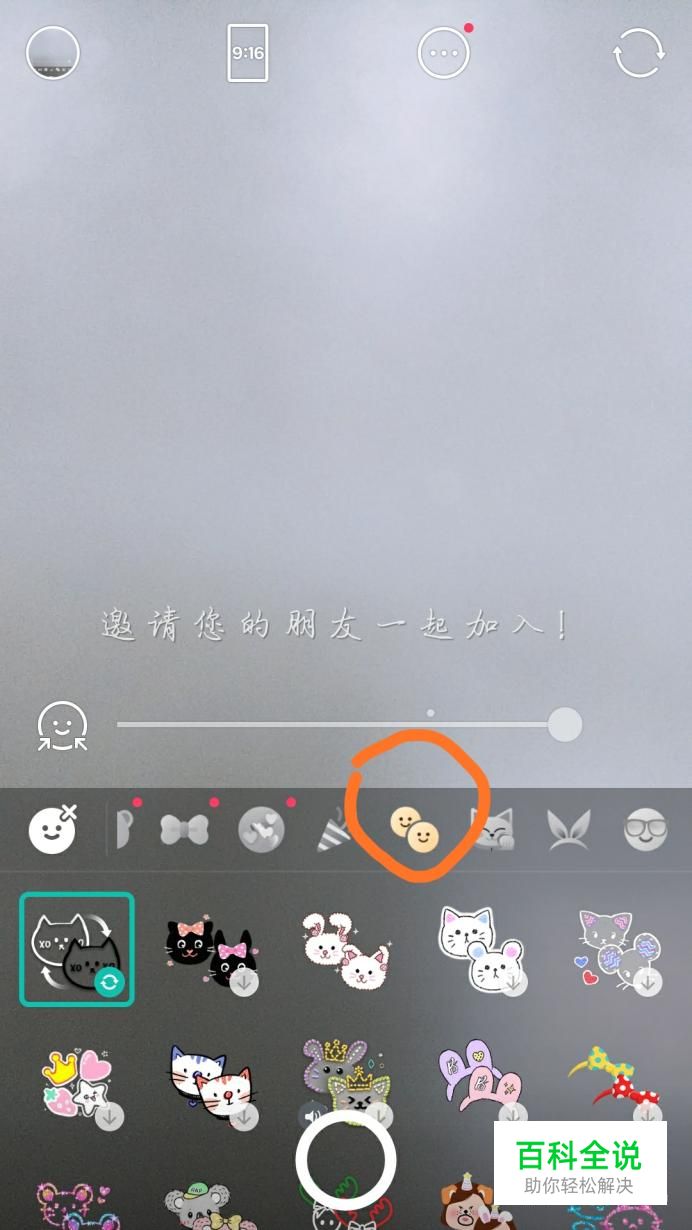This screenshot has height=1230, width=692.
Task: Switch to the hearts sticker tab
Action: [262, 829]
